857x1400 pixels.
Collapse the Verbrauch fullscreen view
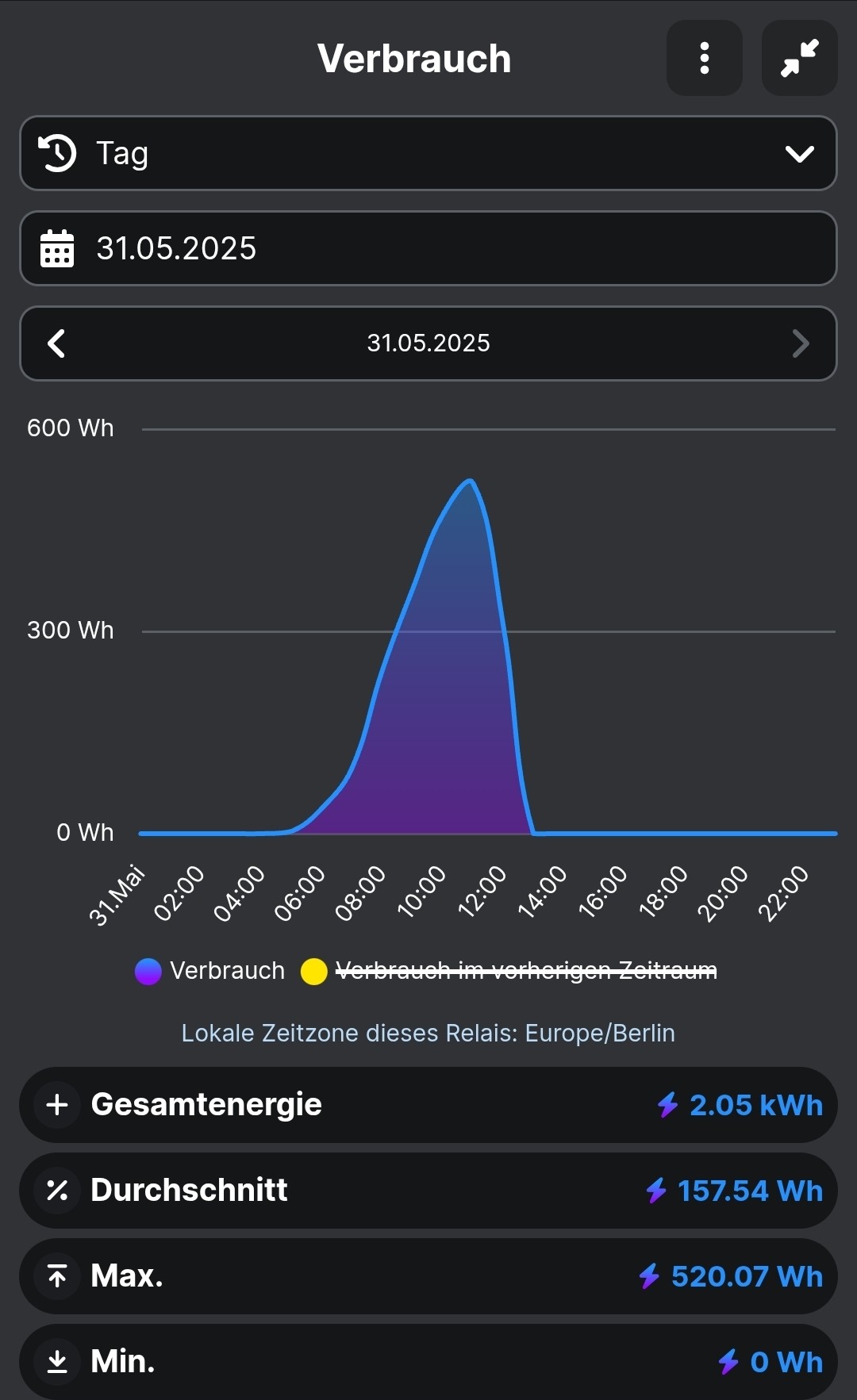[x=799, y=58]
